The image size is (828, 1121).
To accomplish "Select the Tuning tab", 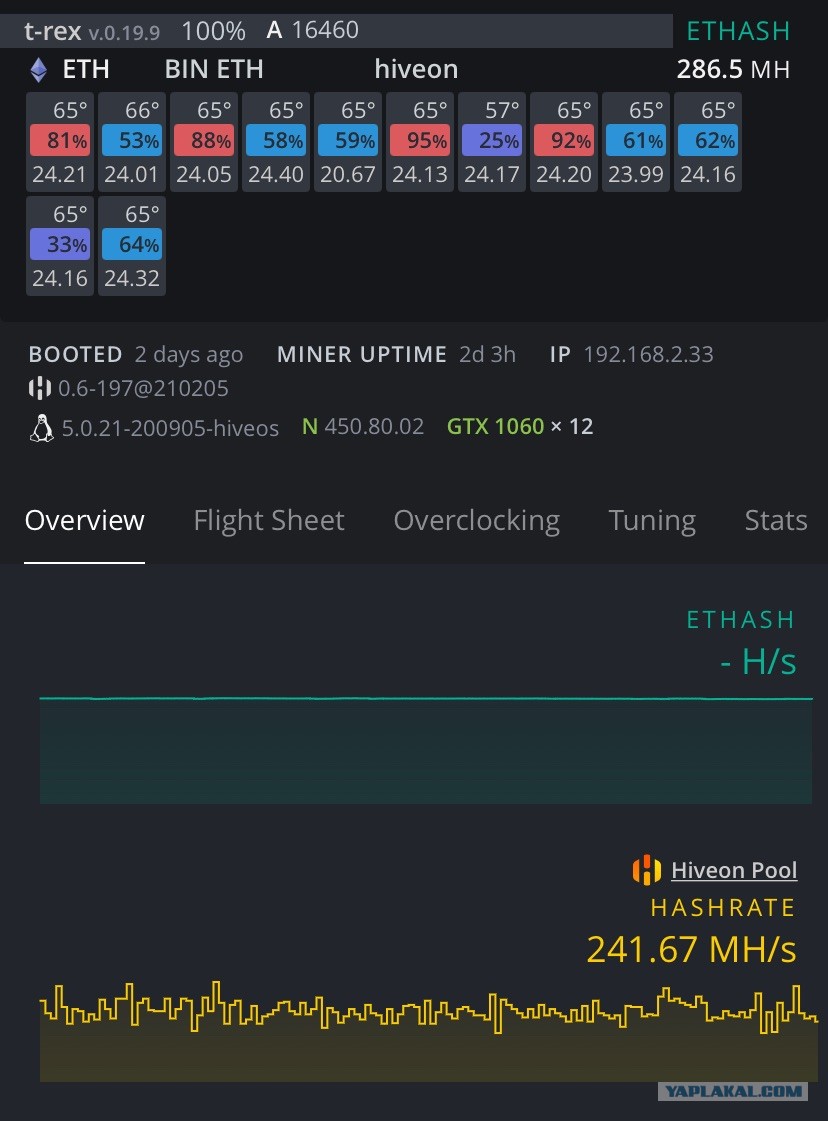I will coord(651,521).
